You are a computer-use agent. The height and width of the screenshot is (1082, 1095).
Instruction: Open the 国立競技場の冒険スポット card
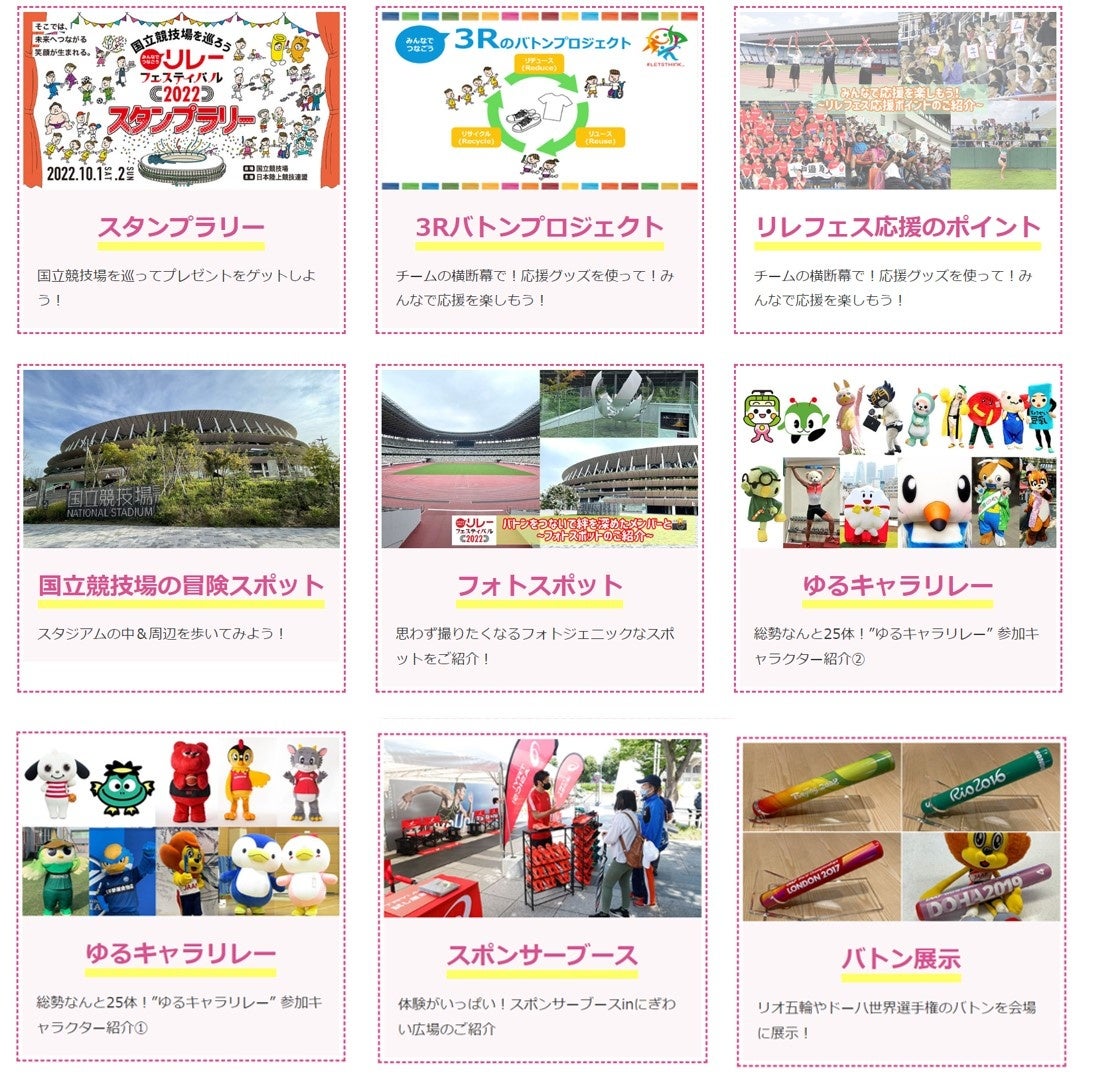tap(181, 586)
